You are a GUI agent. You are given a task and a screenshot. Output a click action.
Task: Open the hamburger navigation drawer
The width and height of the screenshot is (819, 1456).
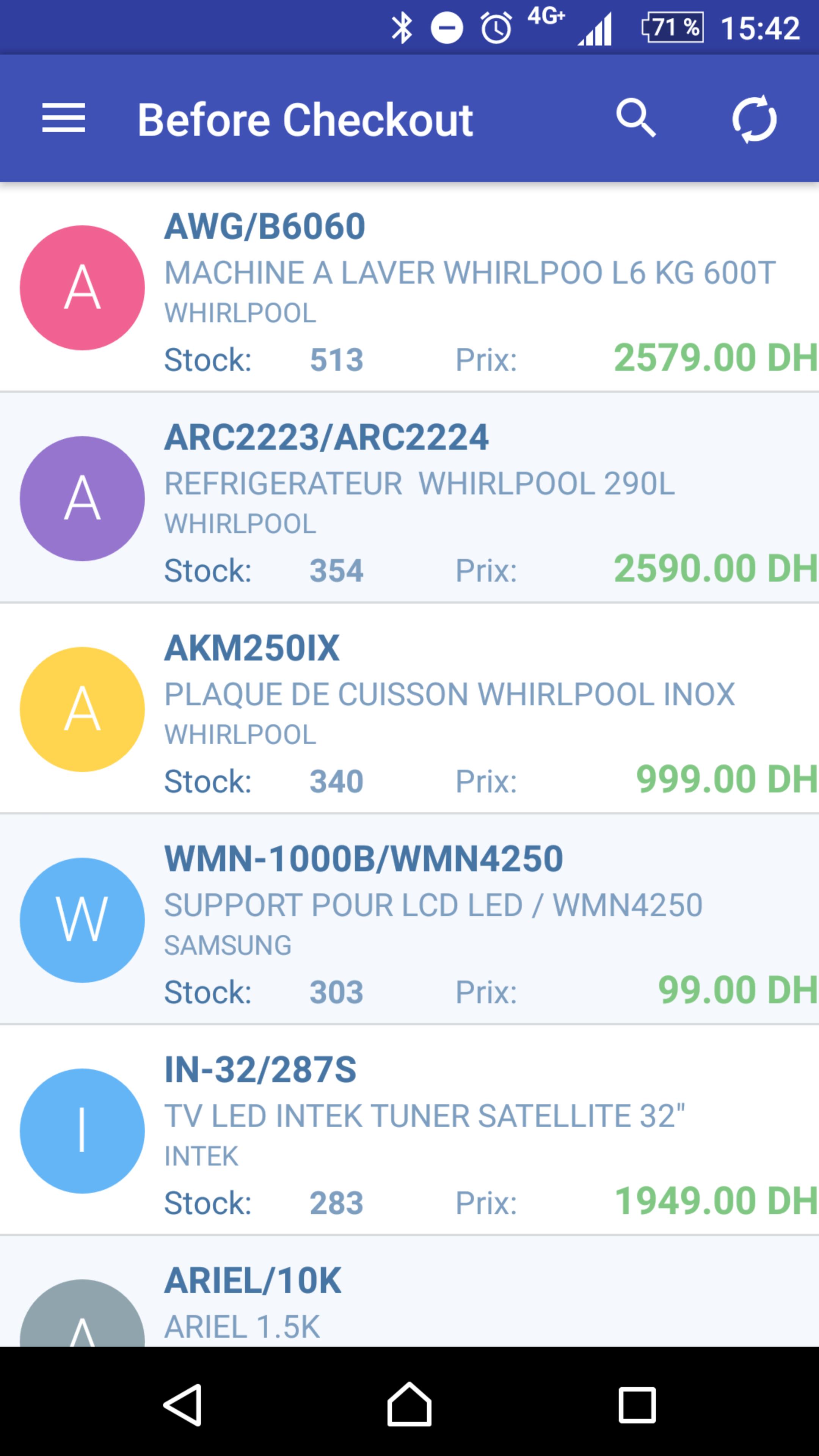point(63,118)
